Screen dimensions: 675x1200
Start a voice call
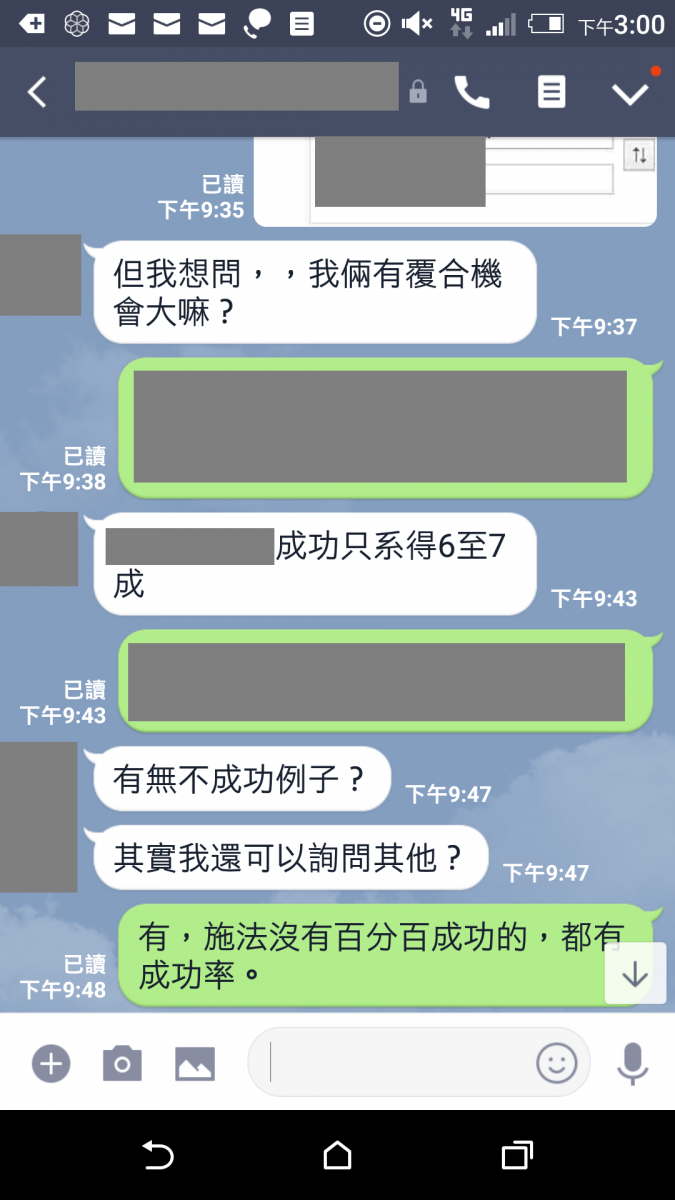point(472,92)
